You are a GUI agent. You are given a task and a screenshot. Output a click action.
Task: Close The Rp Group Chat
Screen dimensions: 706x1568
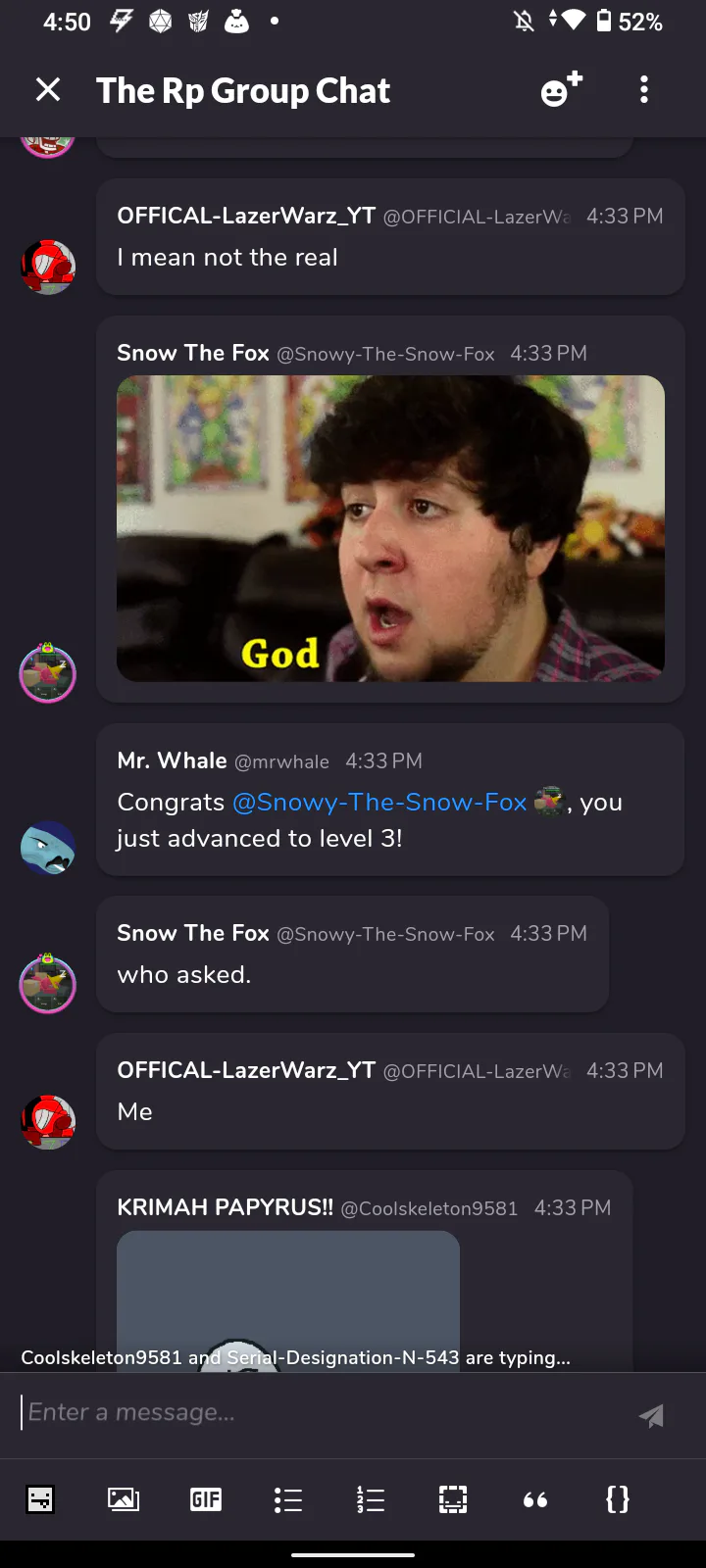tap(48, 90)
